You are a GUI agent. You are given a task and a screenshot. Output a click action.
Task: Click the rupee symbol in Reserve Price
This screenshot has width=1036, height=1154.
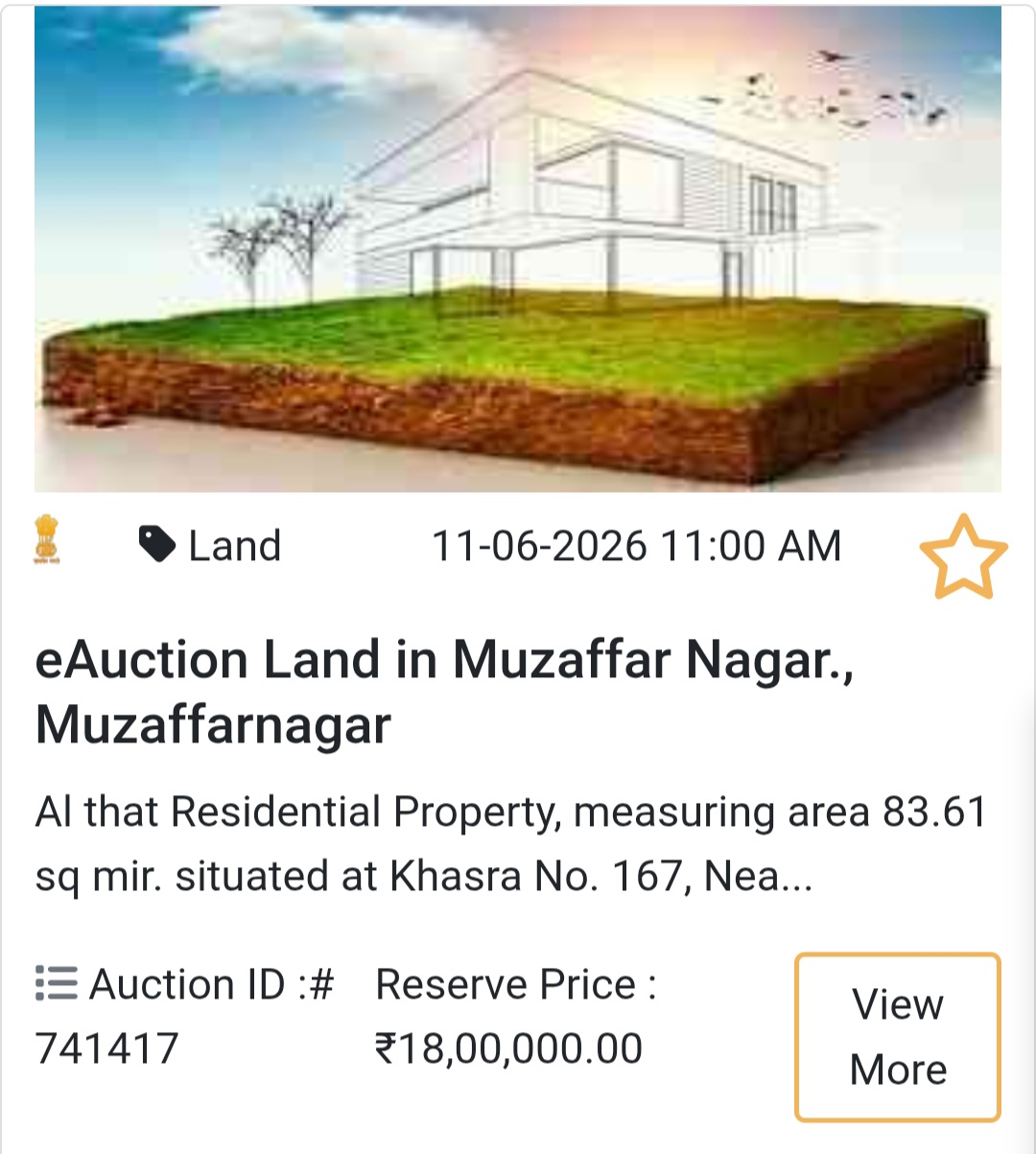click(x=388, y=1047)
